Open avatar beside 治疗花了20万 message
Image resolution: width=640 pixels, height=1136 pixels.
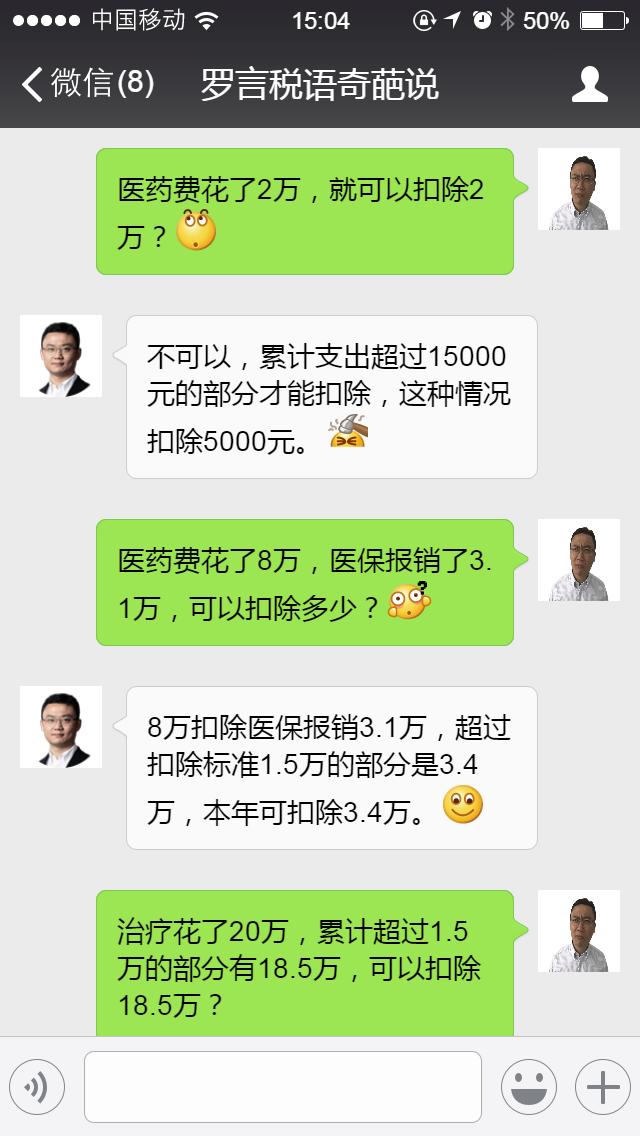(578, 931)
